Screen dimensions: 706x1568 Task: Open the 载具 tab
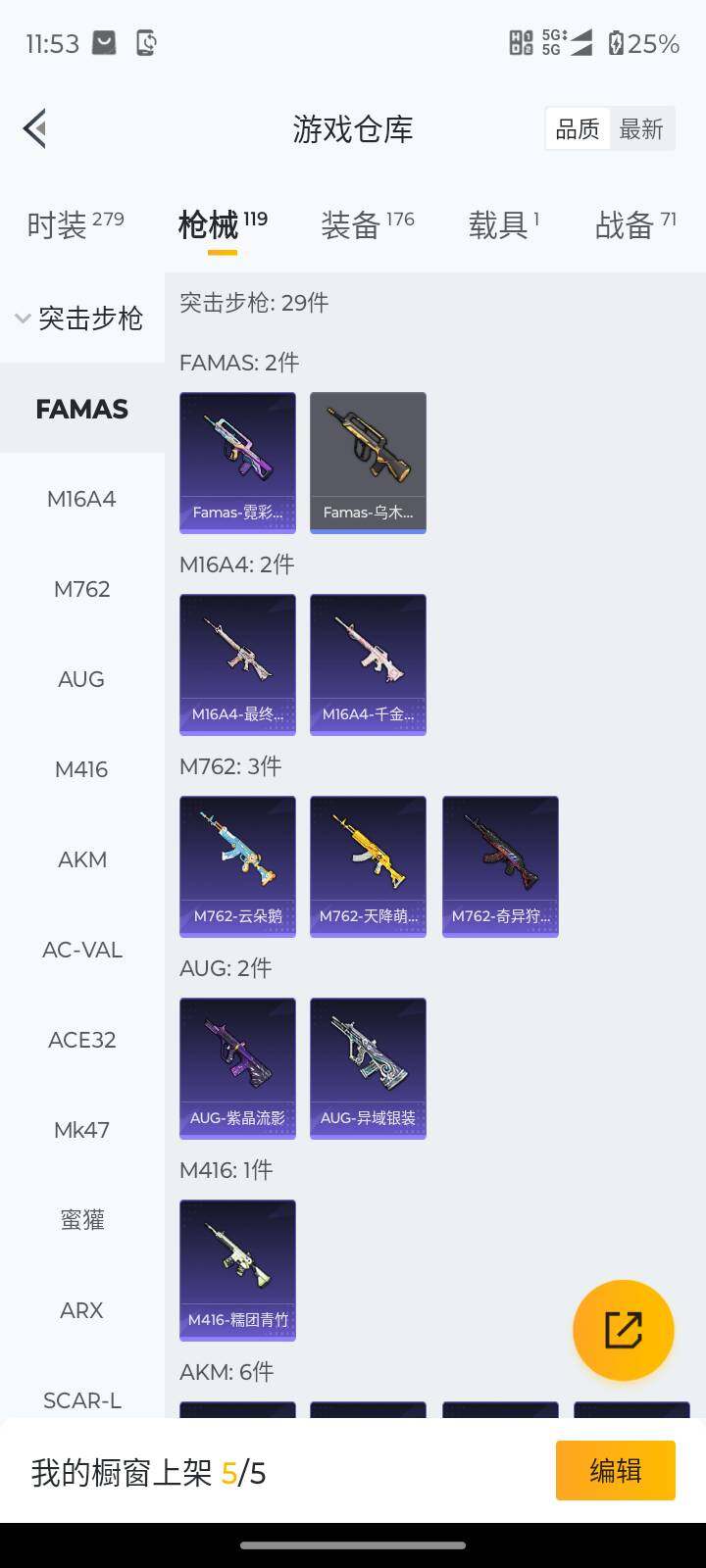[503, 224]
